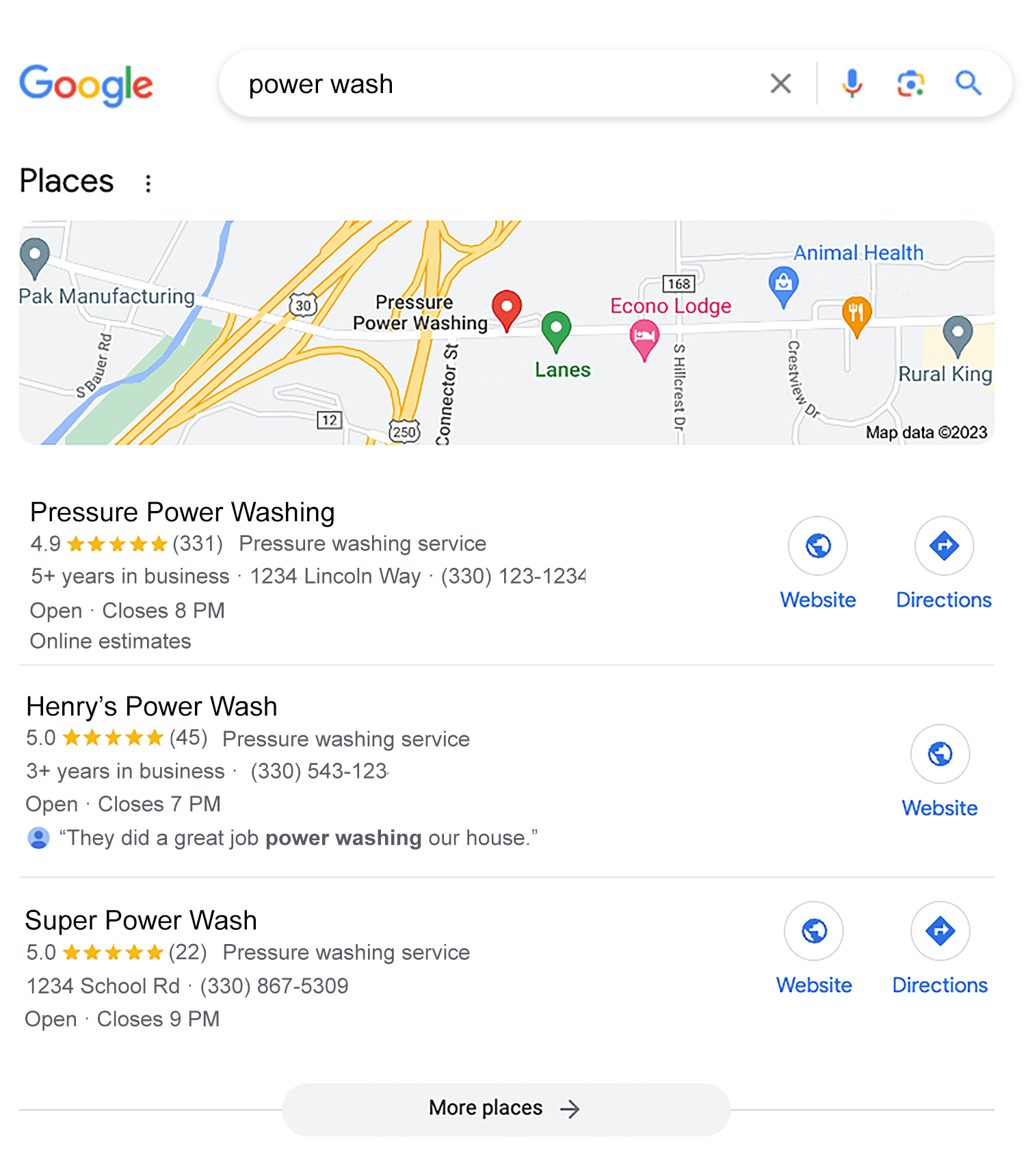The image size is (1026, 1176).
Task: Clear the search query text
Action: coord(780,83)
